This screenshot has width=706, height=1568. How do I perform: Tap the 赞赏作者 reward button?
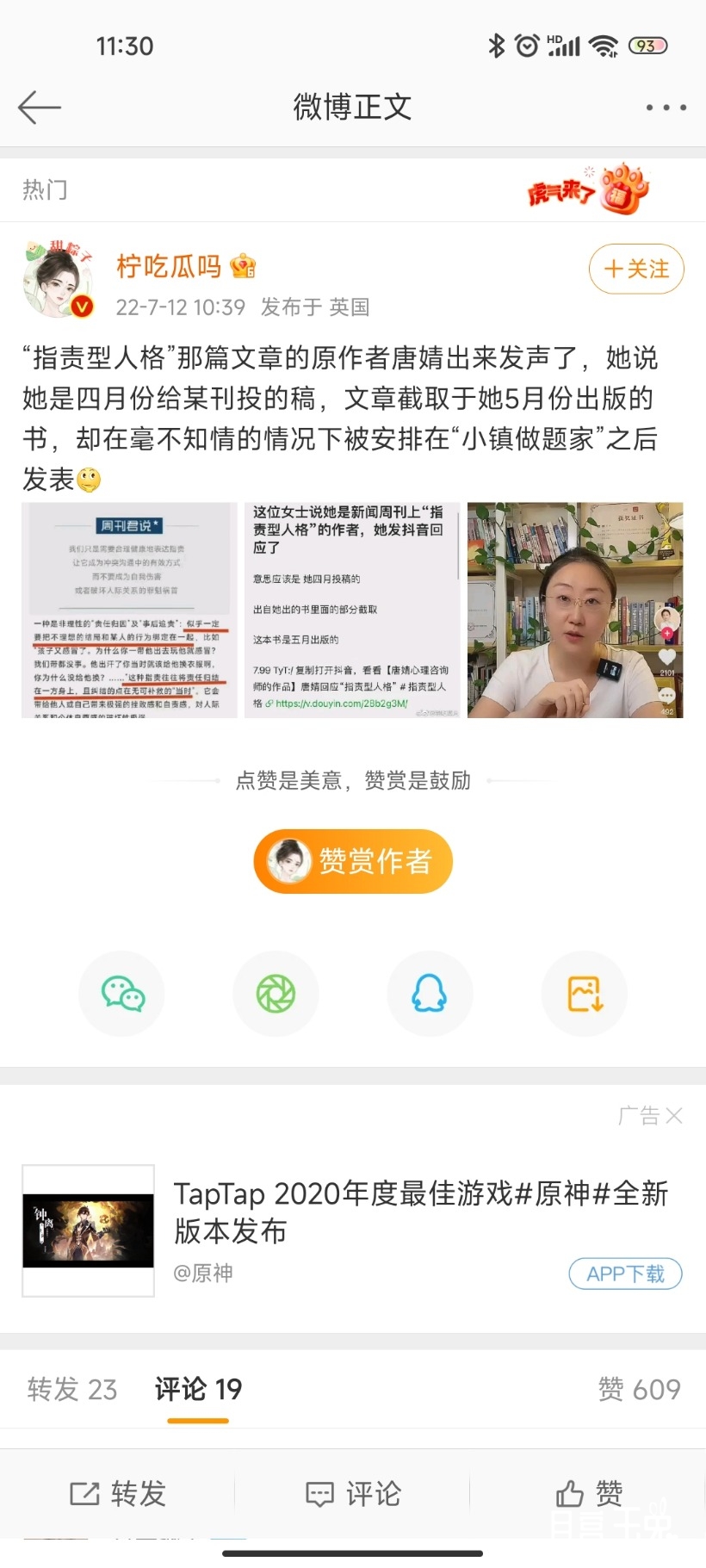click(x=352, y=861)
